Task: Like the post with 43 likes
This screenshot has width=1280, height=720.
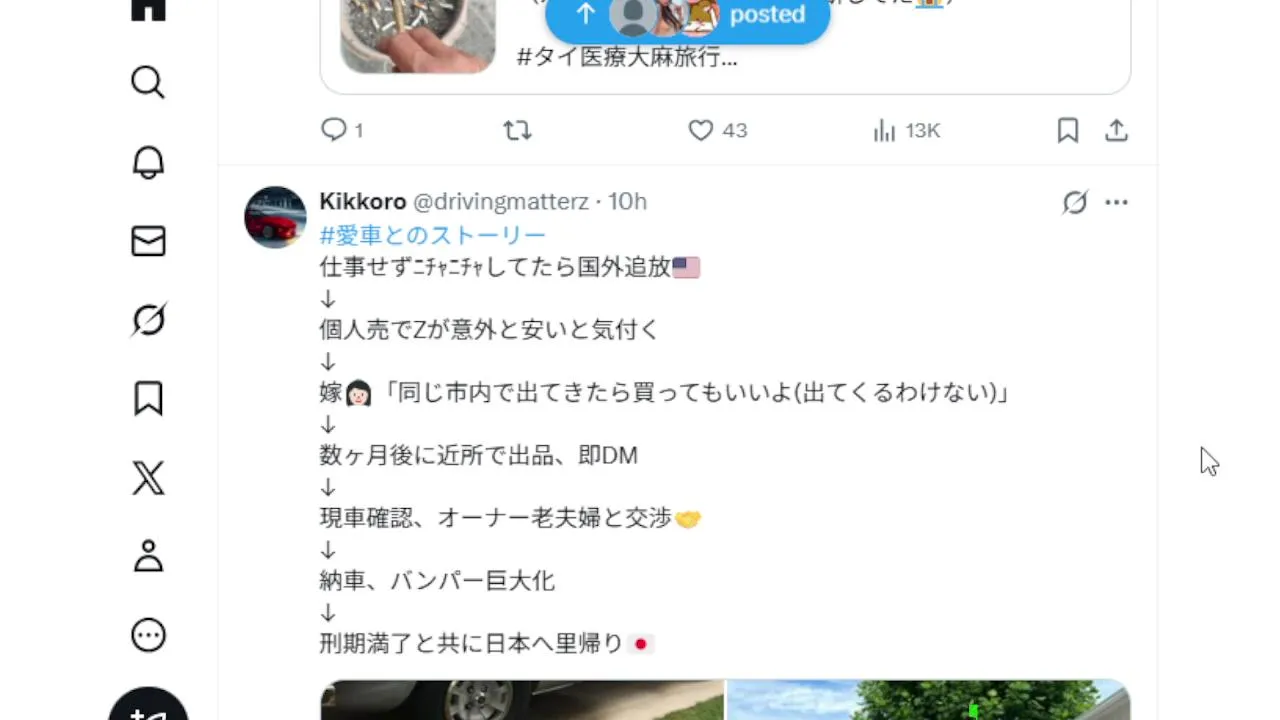Action: [701, 130]
